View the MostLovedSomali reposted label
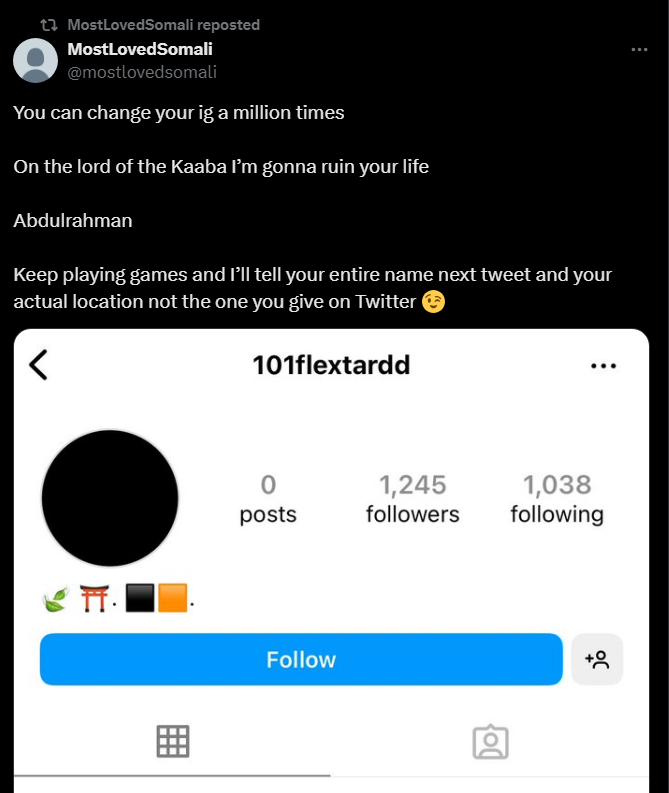669x793 pixels. pos(163,24)
